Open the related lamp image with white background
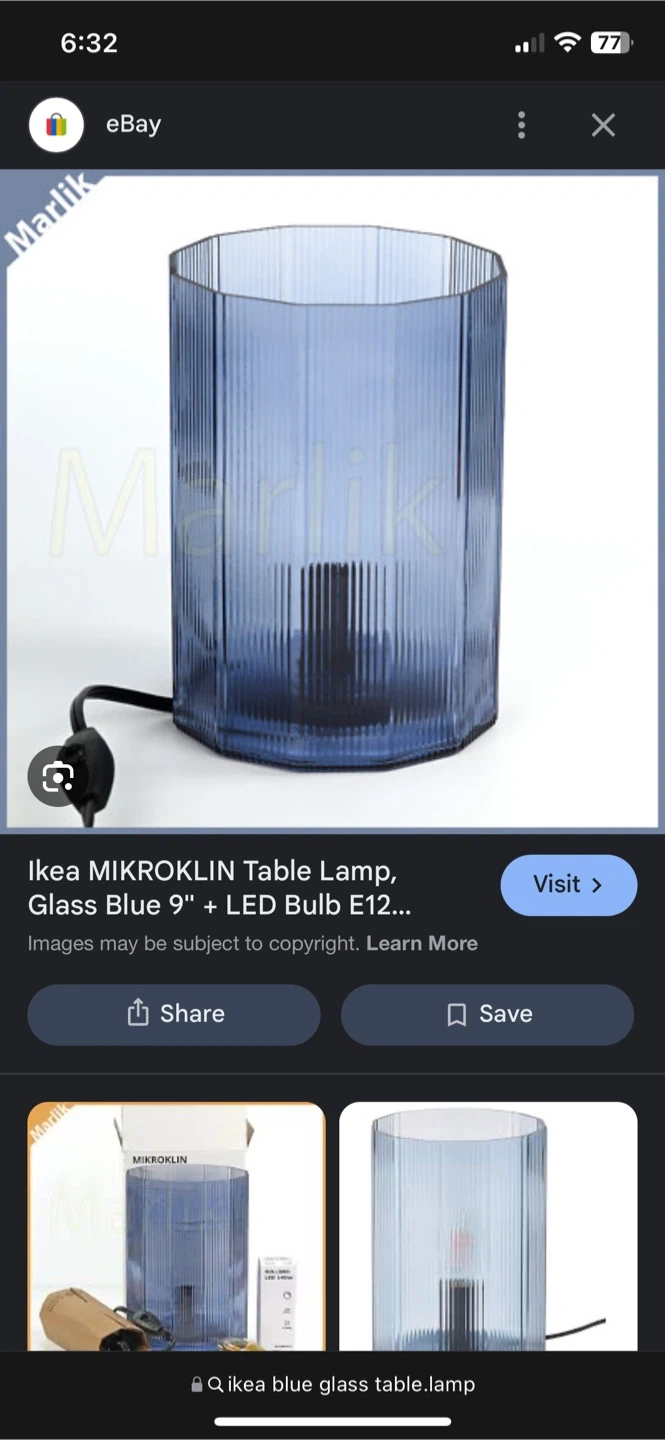The height and width of the screenshot is (1440, 665). point(488,1226)
